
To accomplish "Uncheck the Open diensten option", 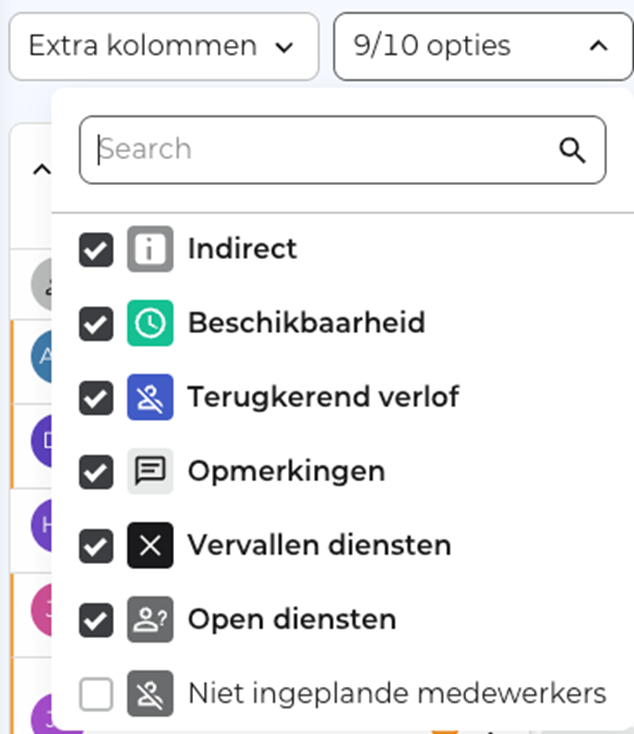I will point(96,619).
